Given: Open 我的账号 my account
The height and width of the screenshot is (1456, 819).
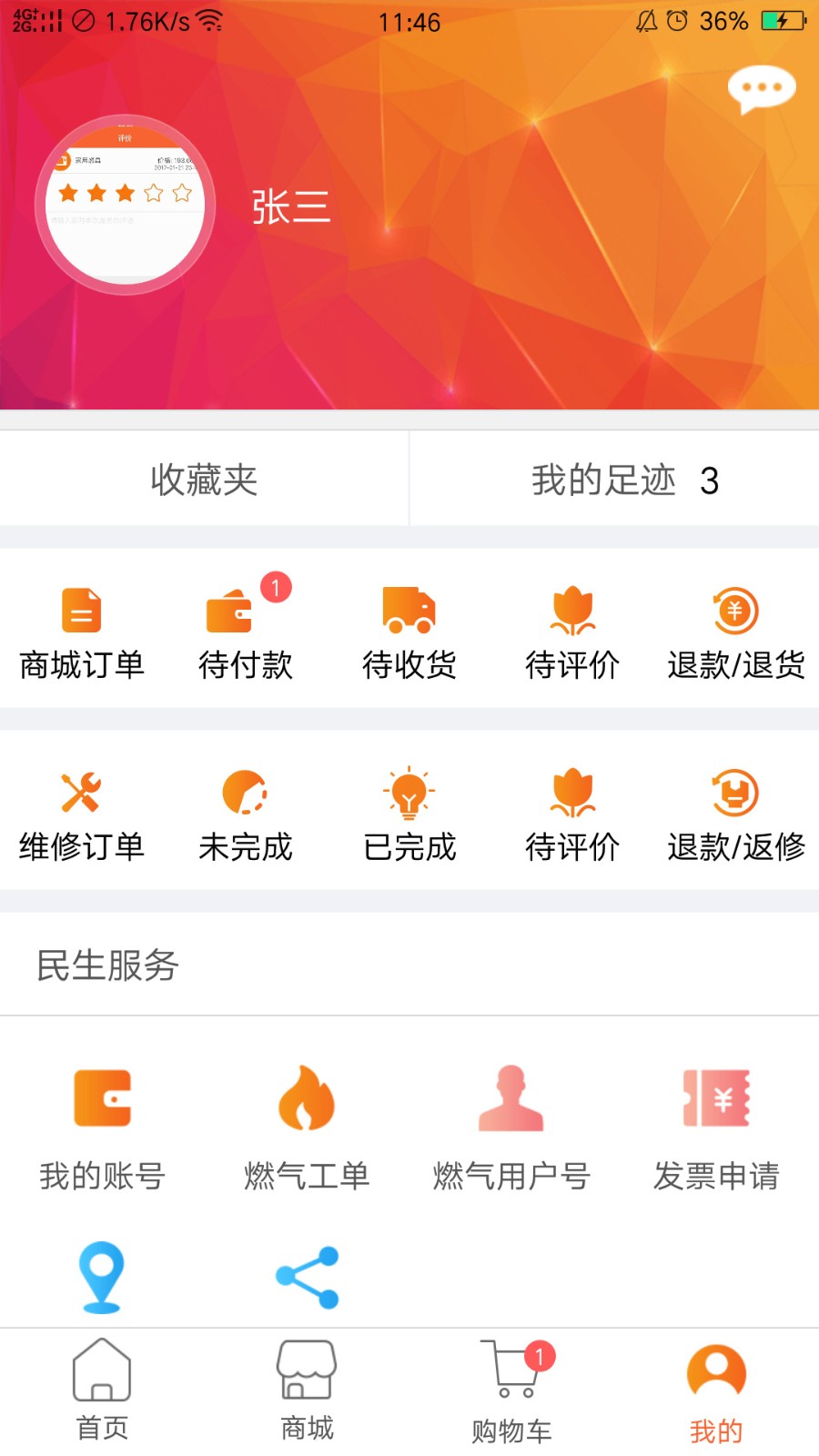Looking at the screenshot, I should [x=102, y=1128].
